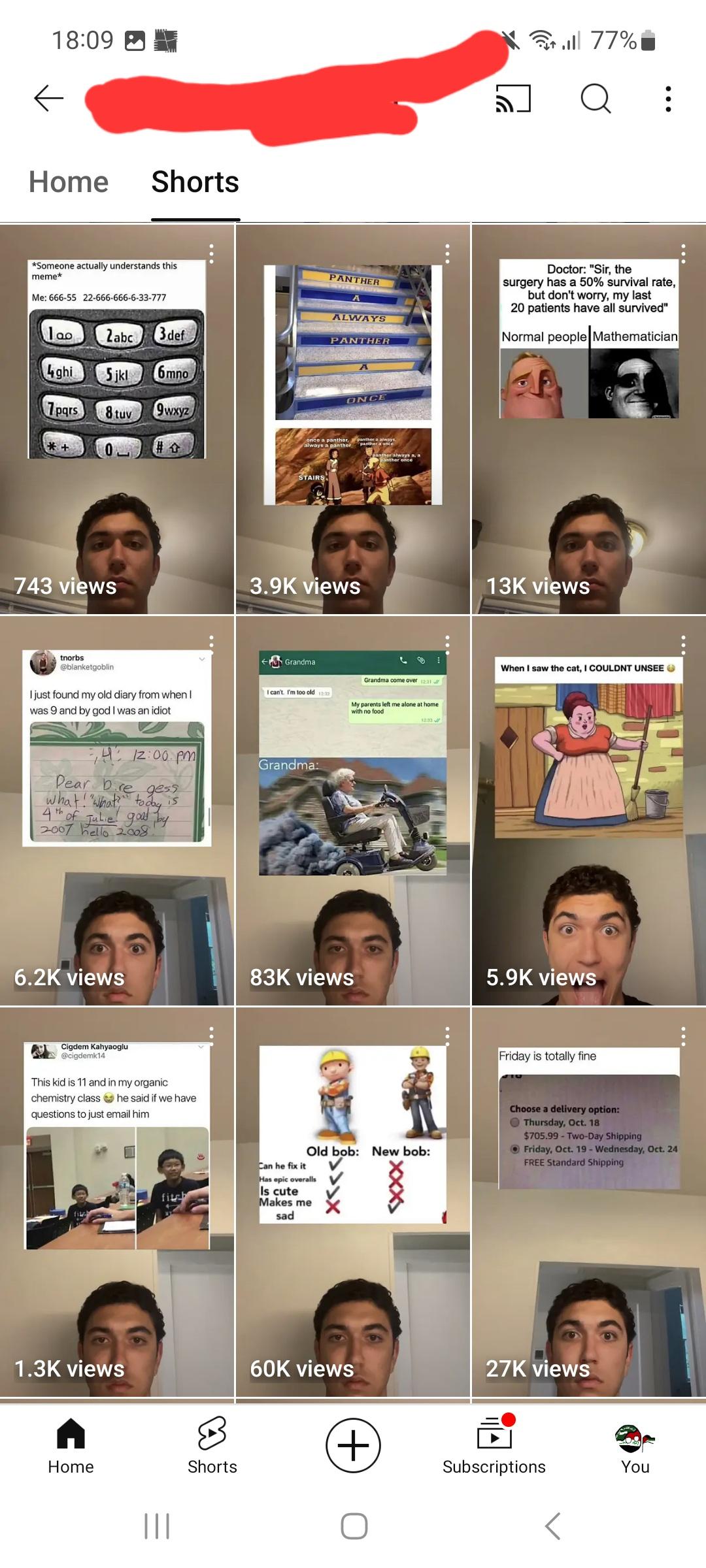The width and height of the screenshot is (706, 1568).
Task: Tap the create plus button
Action: [x=353, y=1445]
